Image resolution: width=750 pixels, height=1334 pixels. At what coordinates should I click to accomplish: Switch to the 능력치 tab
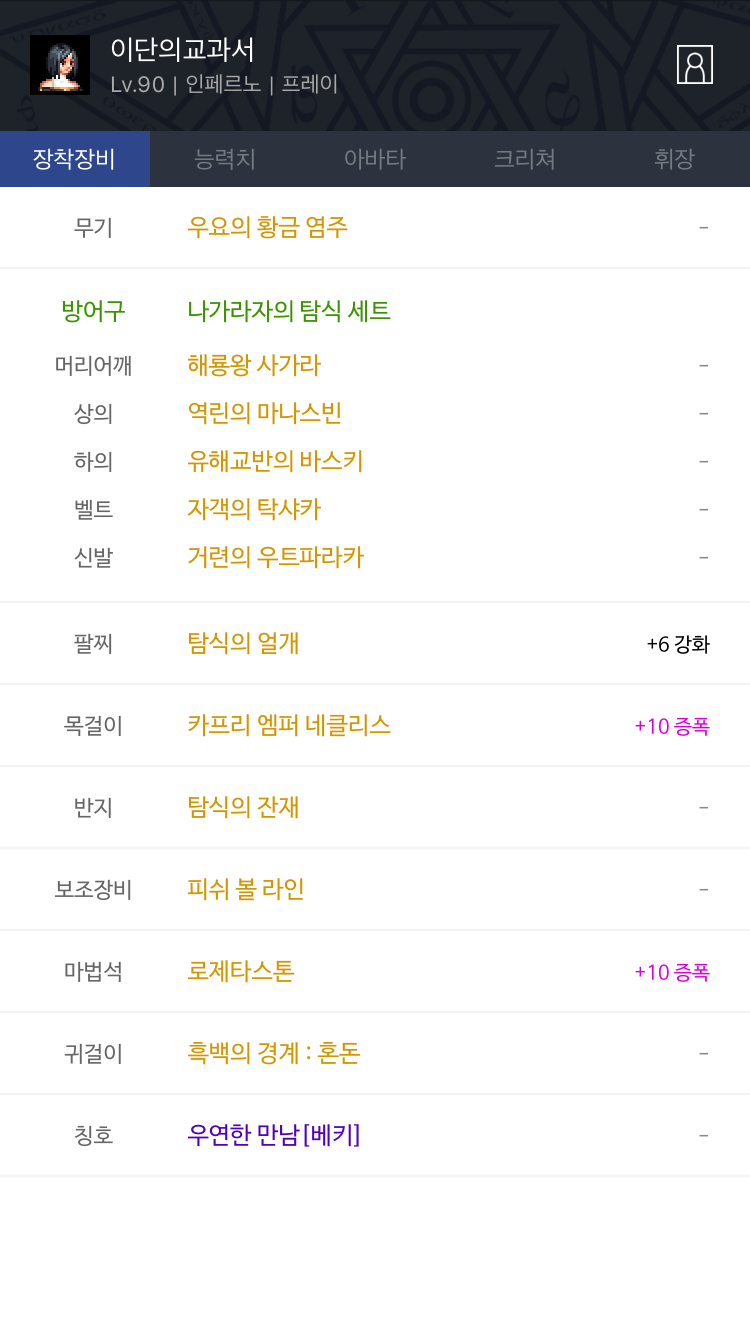(x=225, y=159)
